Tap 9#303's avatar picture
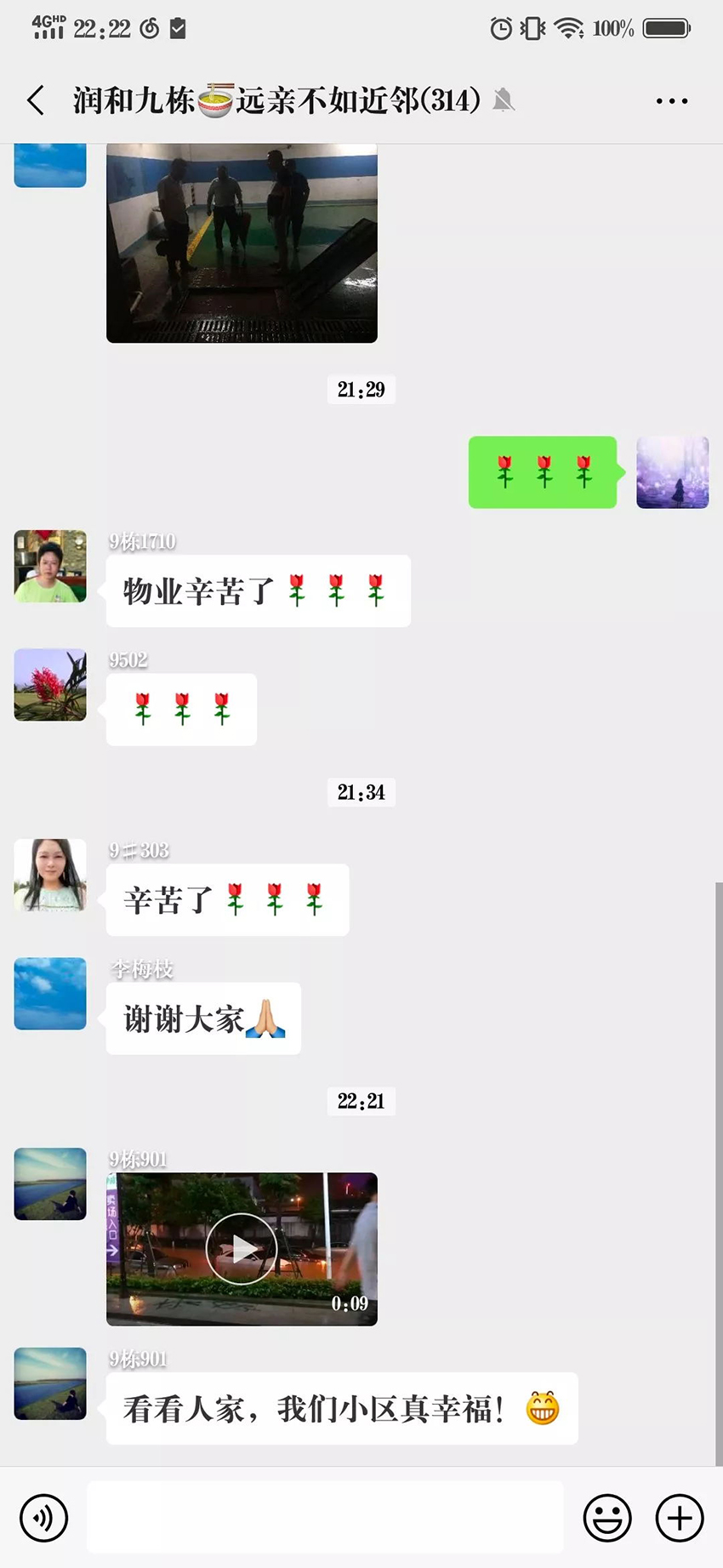The height and width of the screenshot is (1568, 723). 50,875
